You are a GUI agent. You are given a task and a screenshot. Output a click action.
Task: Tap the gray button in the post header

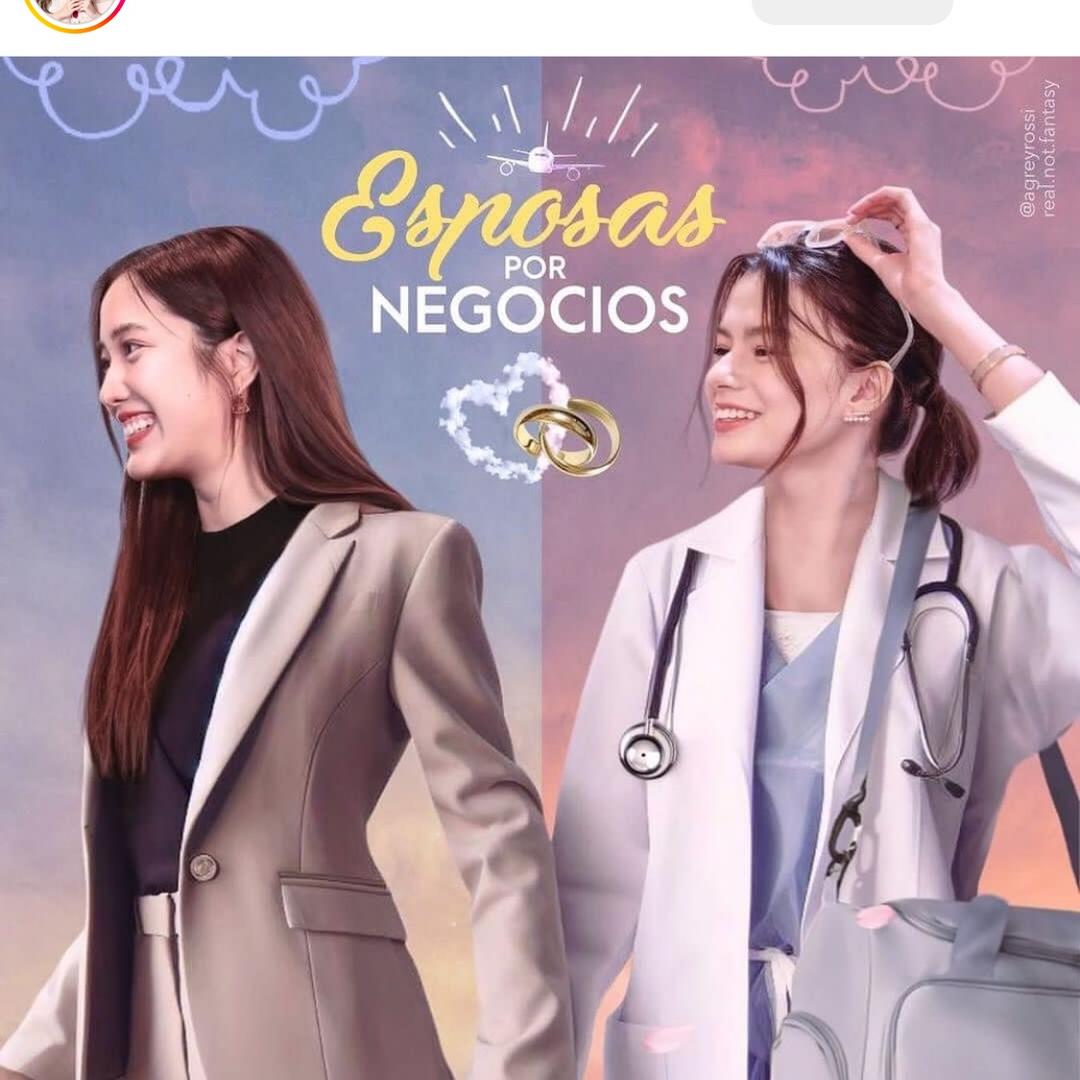pyautogui.click(x=852, y=10)
